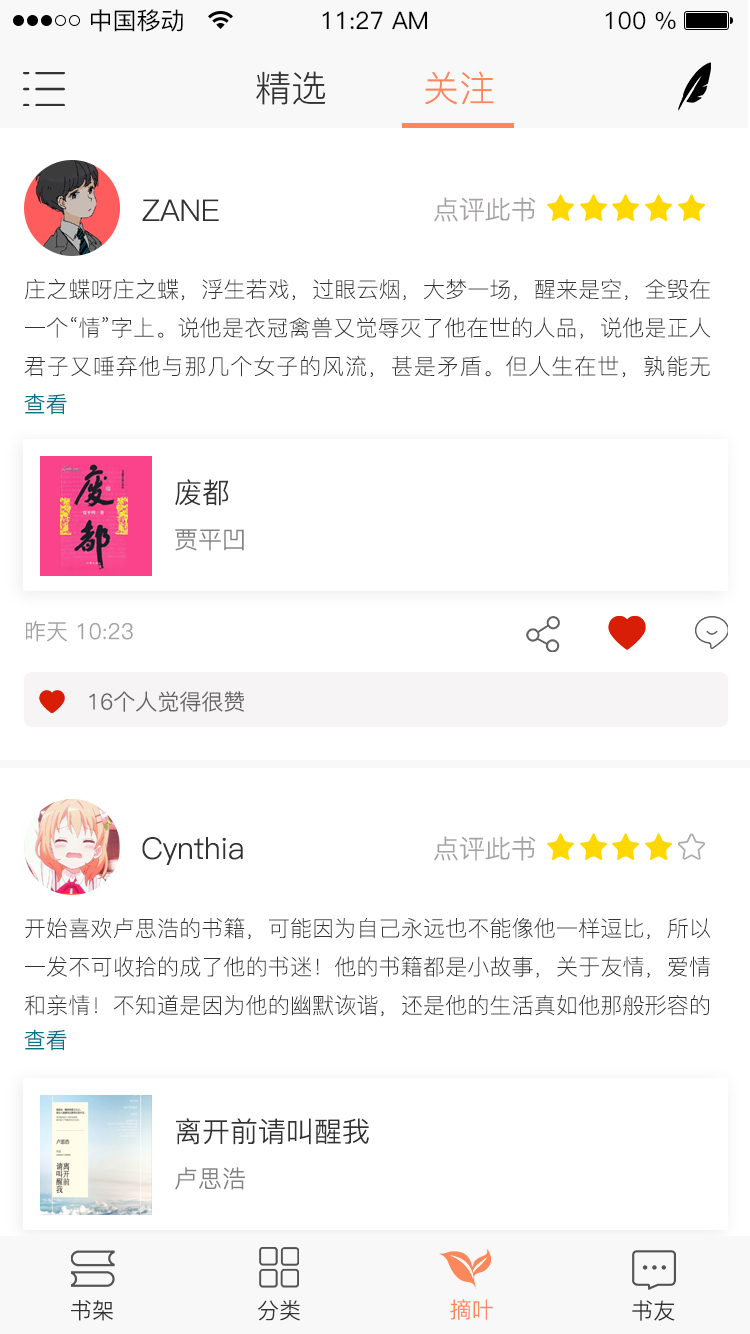Switch to the 精选 tab
Image resolution: width=750 pixels, height=1334 pixels.
point(291,89)
